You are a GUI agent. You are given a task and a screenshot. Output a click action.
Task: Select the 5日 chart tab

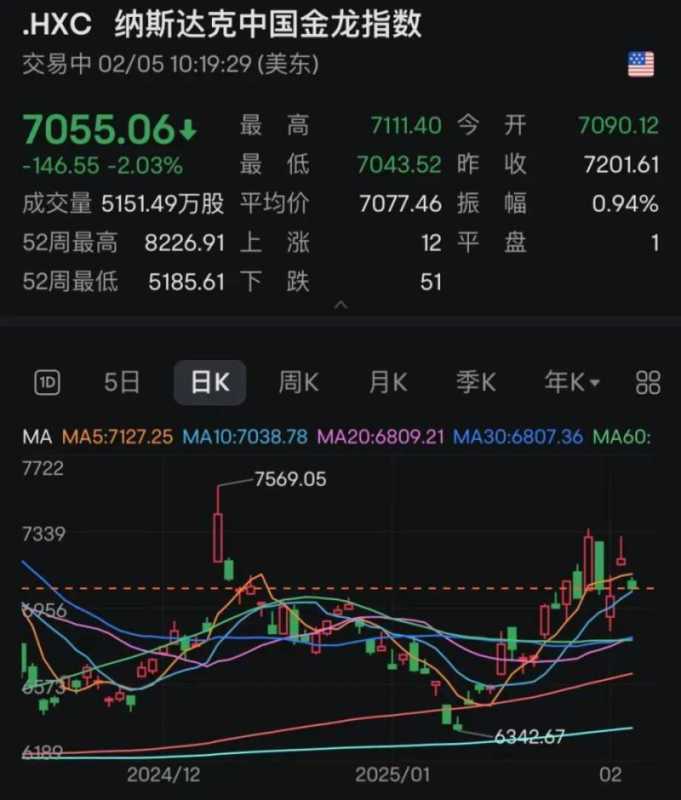pos(122,381)
